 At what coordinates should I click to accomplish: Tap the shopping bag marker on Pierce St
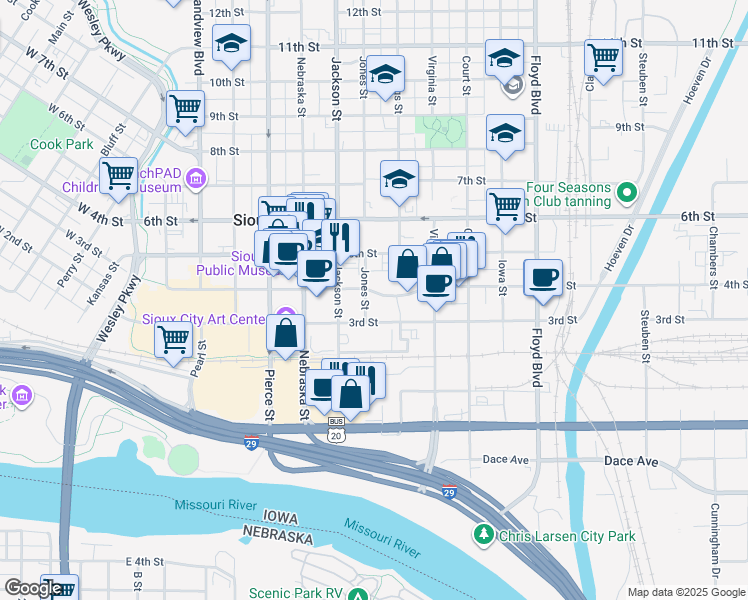coord(286,332)
